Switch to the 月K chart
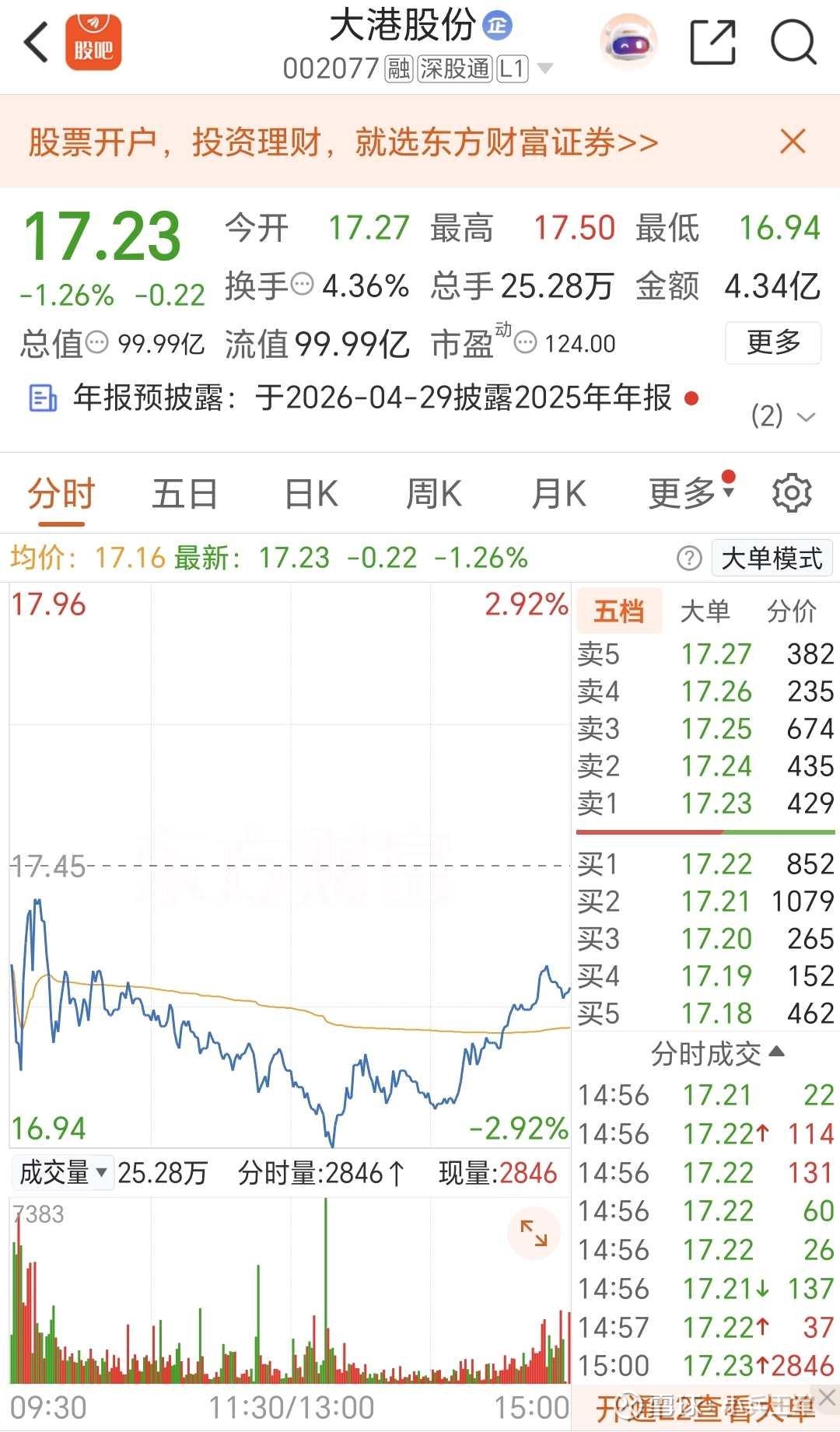Screen dimensions: 840x1432 tap(558, 494)
